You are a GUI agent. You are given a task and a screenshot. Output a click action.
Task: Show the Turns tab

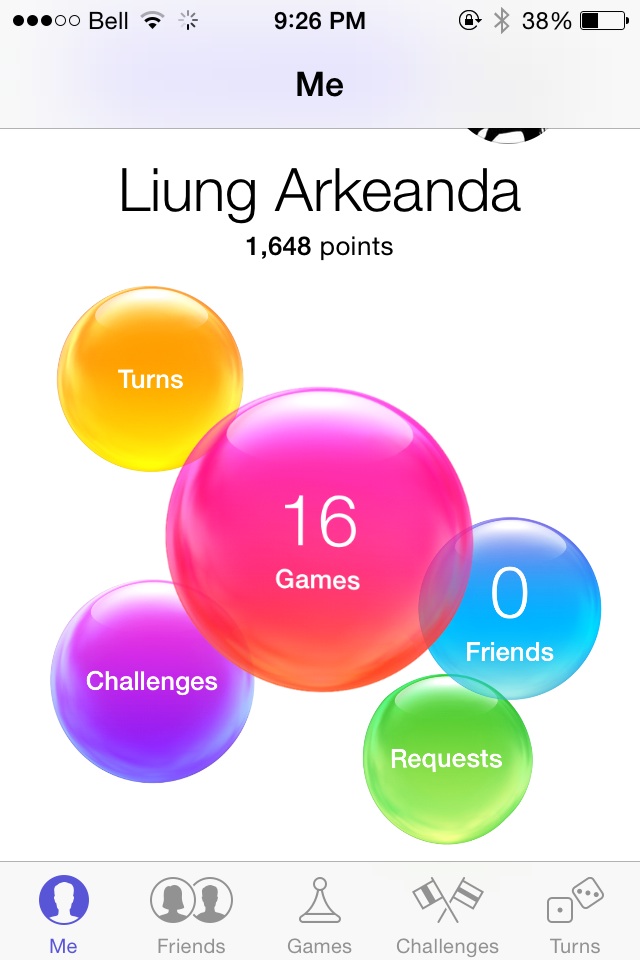pos(575,912)
